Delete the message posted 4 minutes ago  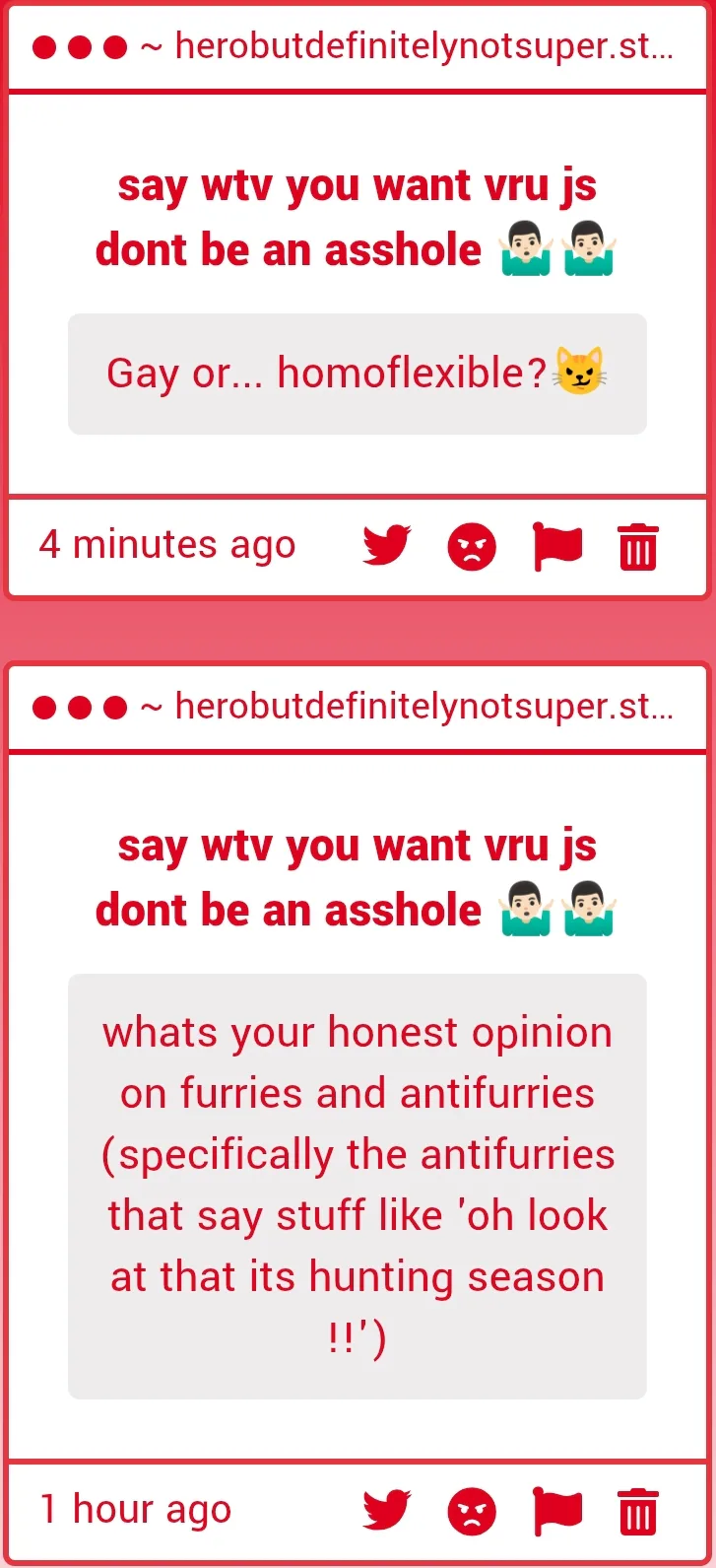point(638,547)
